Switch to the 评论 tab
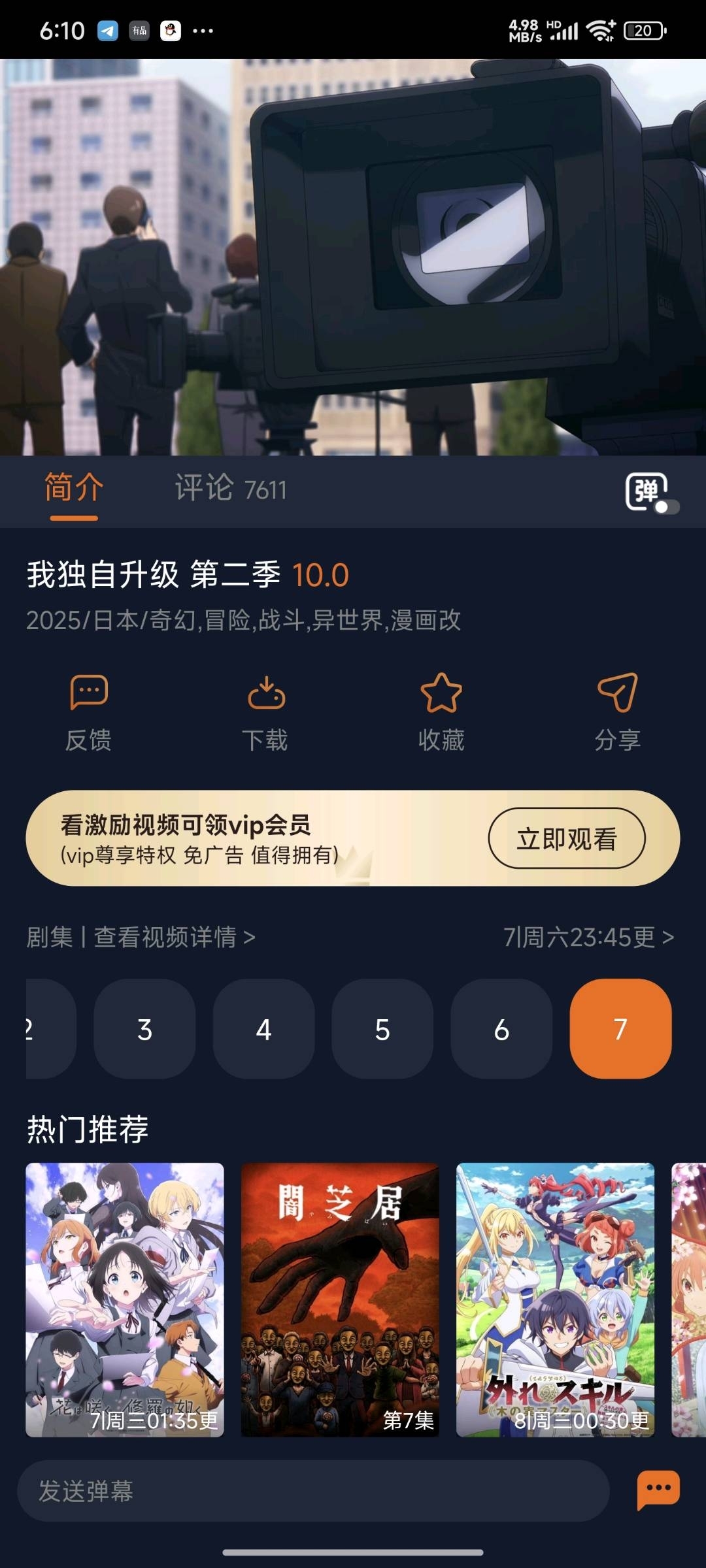Viewport: 706px width, 1568px height. point(230,489)
